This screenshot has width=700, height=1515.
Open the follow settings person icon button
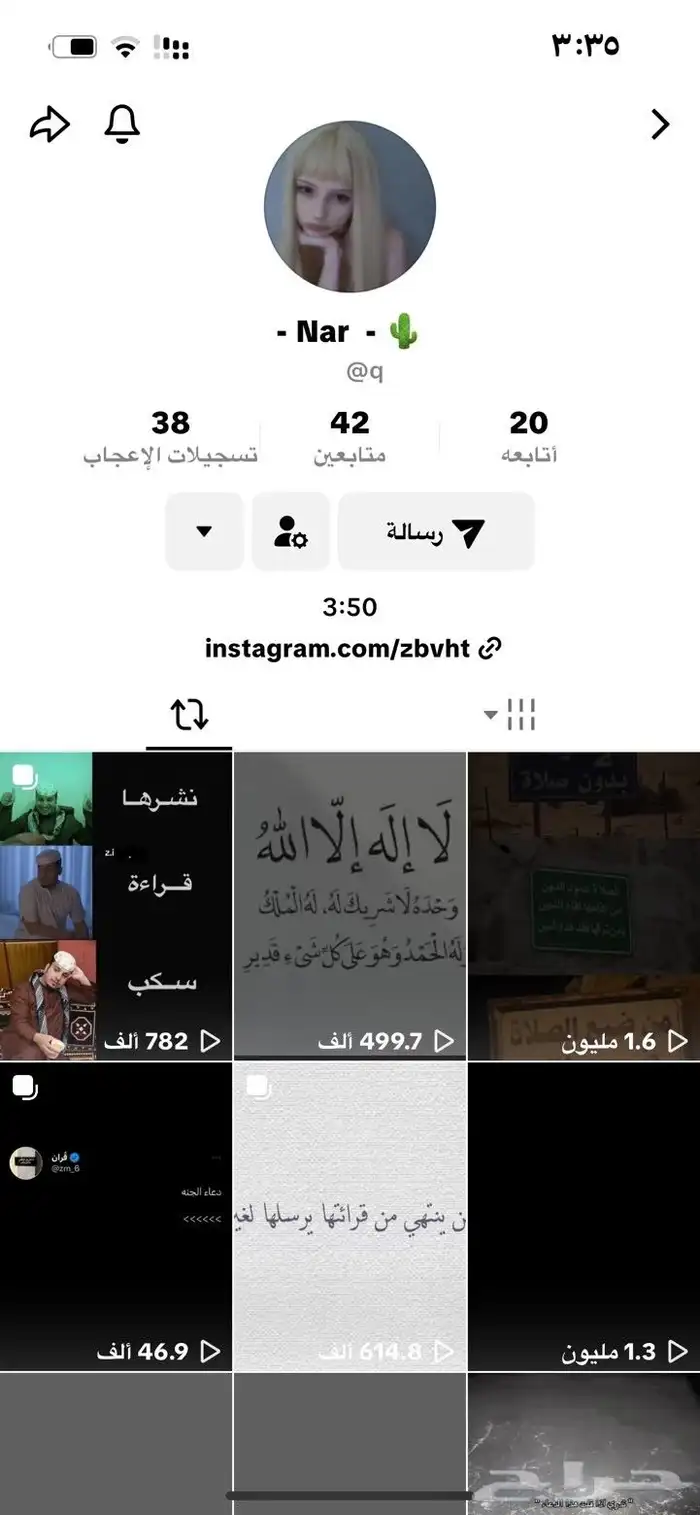click(291, 532)
